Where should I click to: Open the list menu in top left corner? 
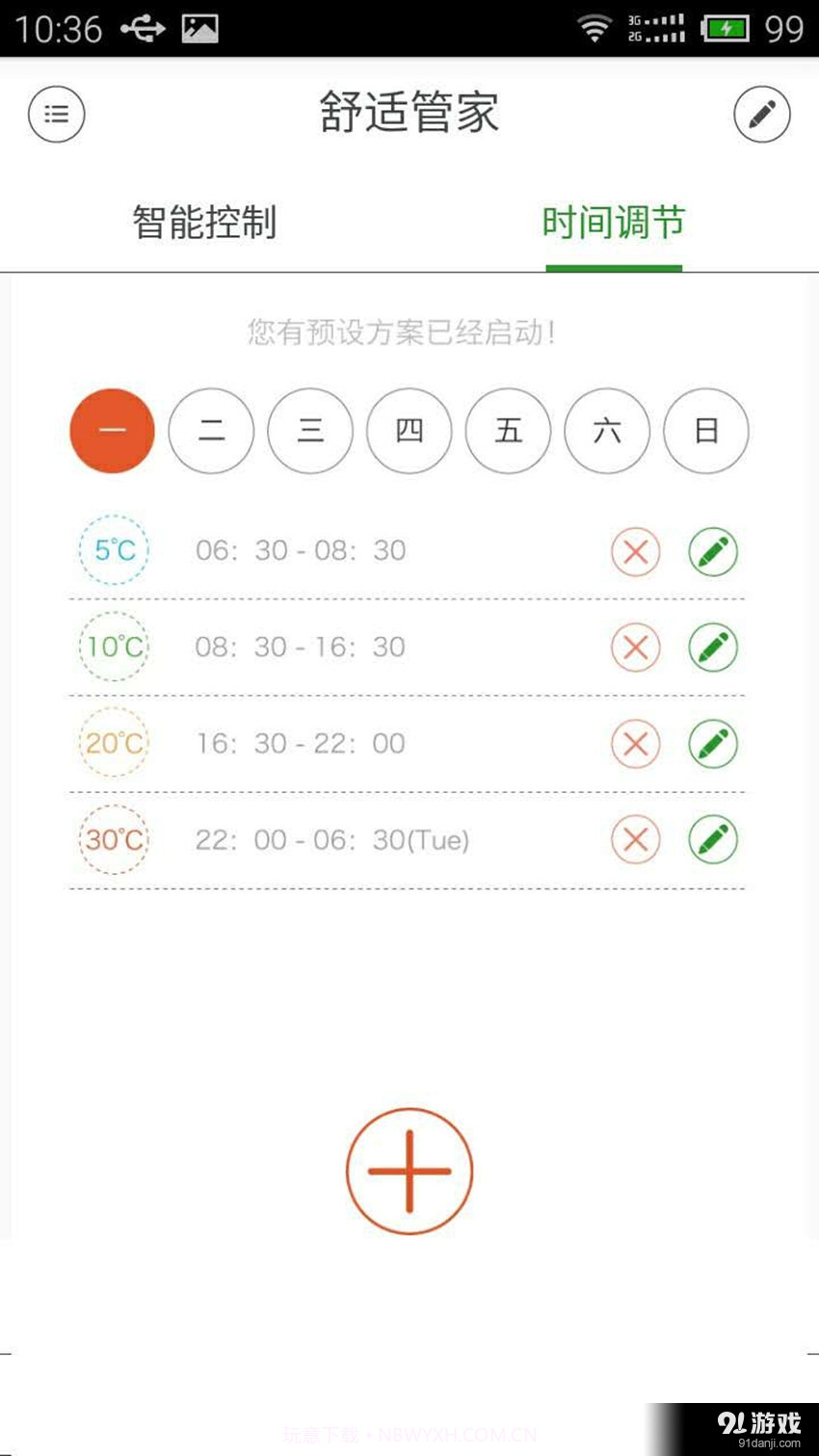[56, 114]
